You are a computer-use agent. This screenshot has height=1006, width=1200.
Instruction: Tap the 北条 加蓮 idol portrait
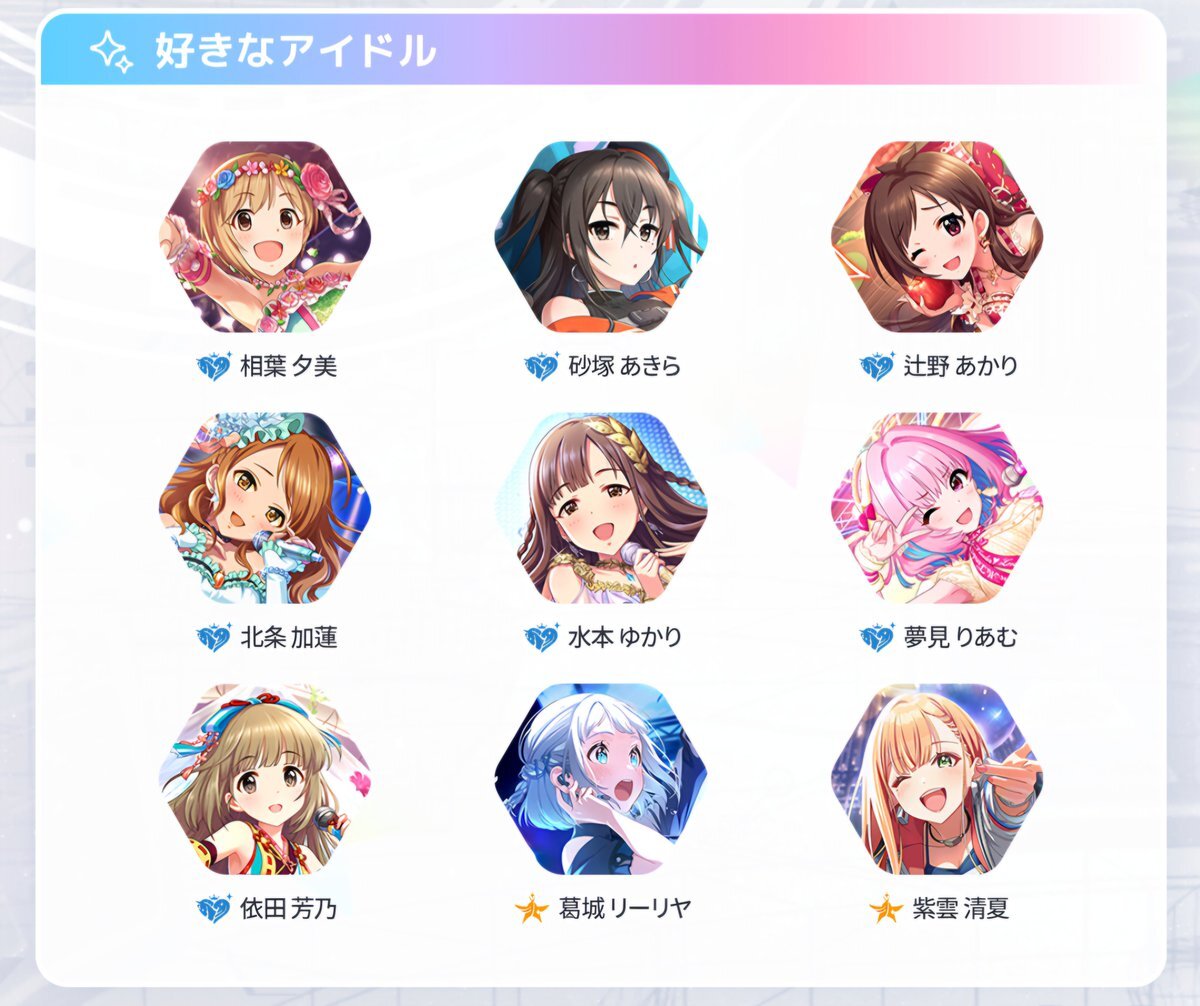pyautogui.click(x=265, y=508)
